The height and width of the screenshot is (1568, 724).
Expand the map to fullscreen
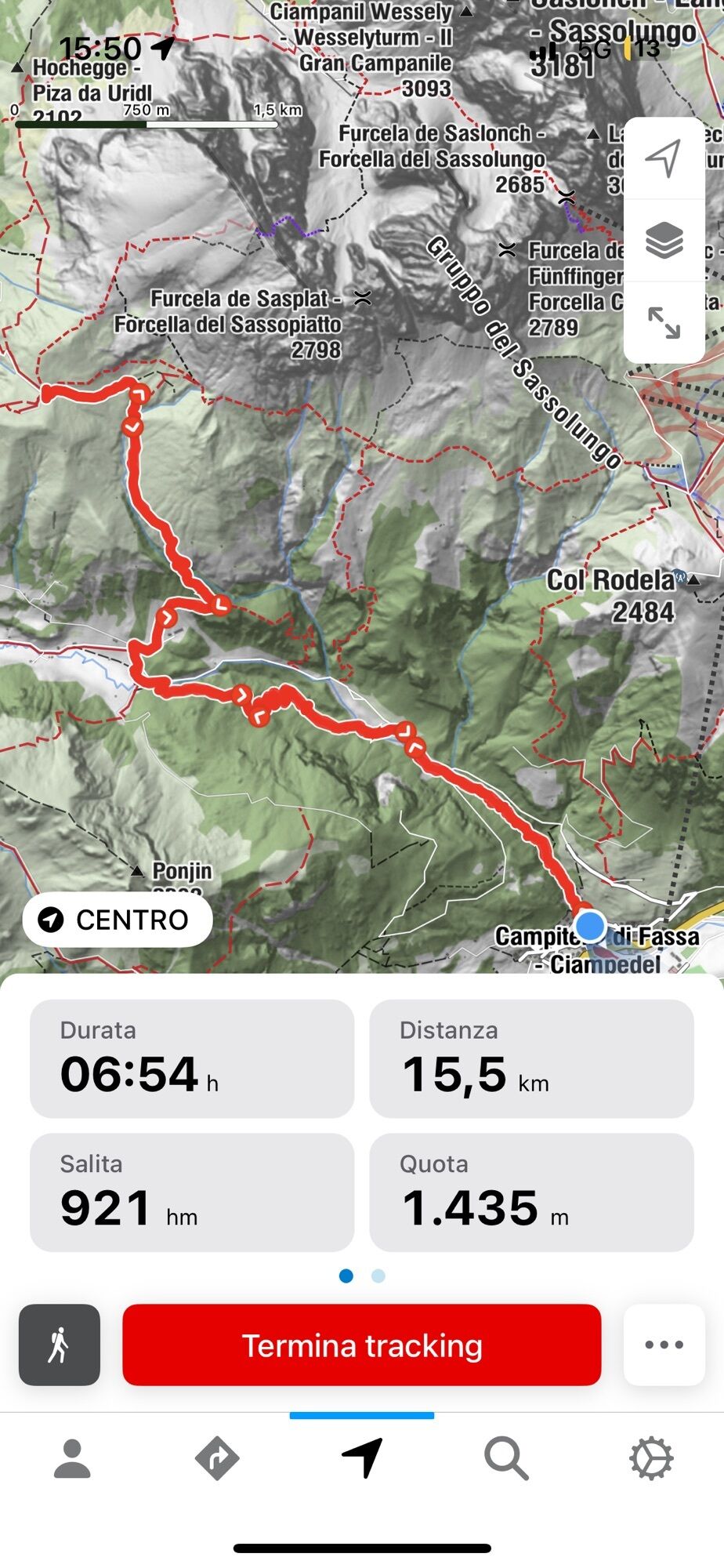point(664,322)
